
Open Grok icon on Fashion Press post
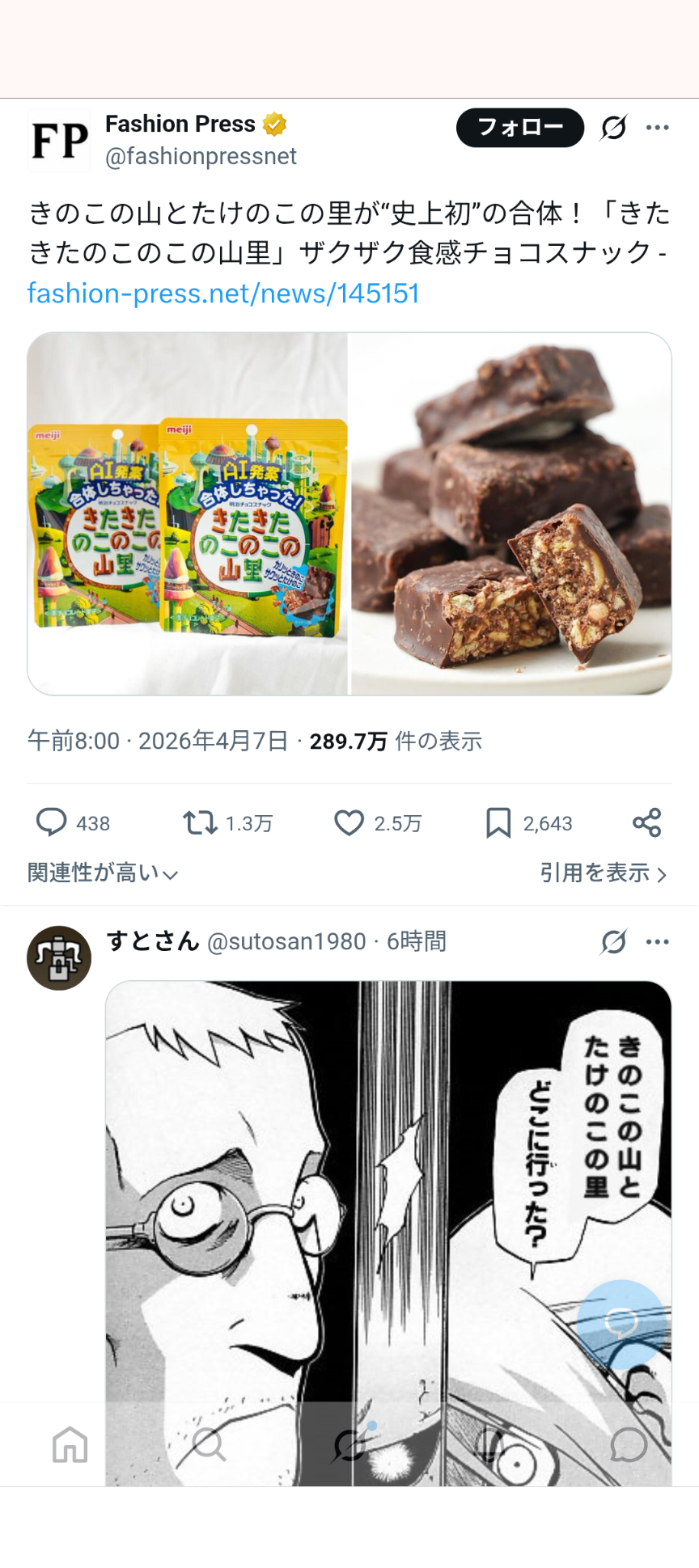point(613,128)
